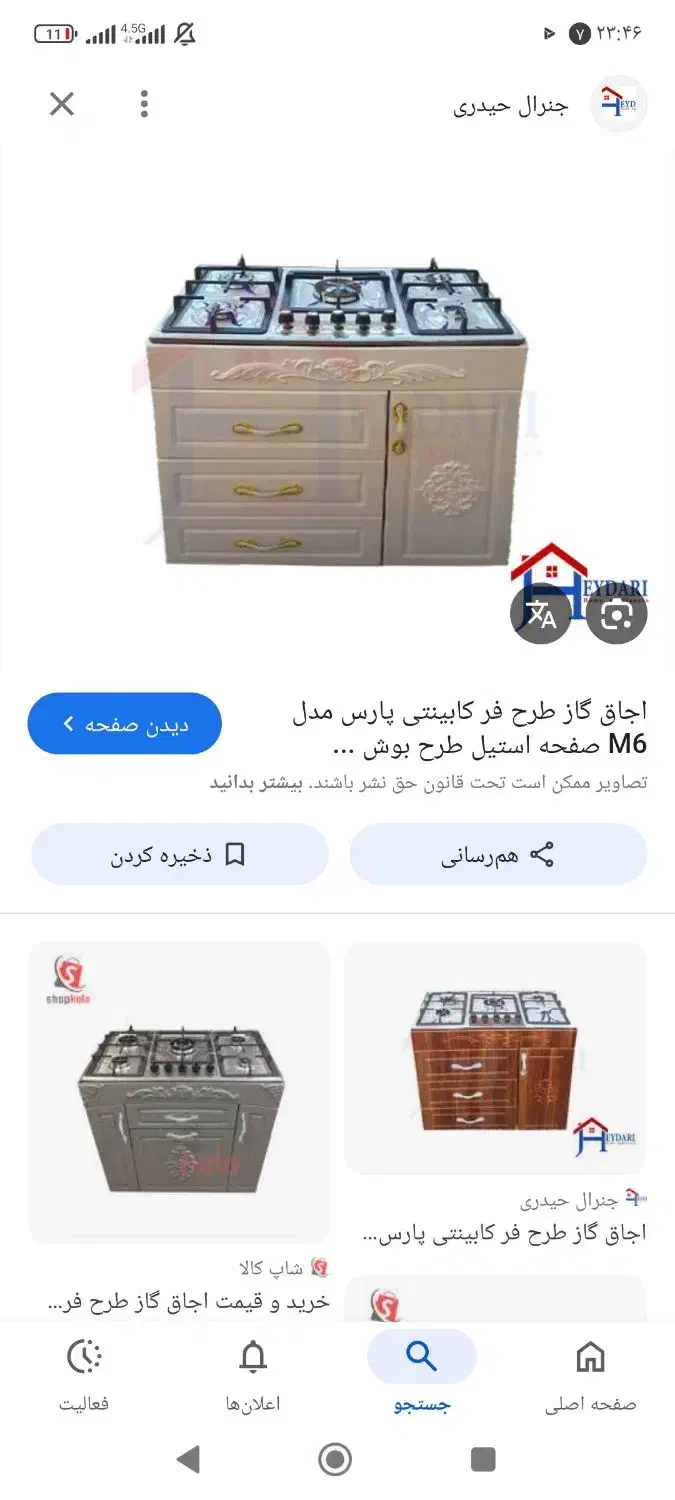This screenshot has height=1500, width=675.
Task: Save the image with ذخیره کردن
Action: tap(180, 855)
